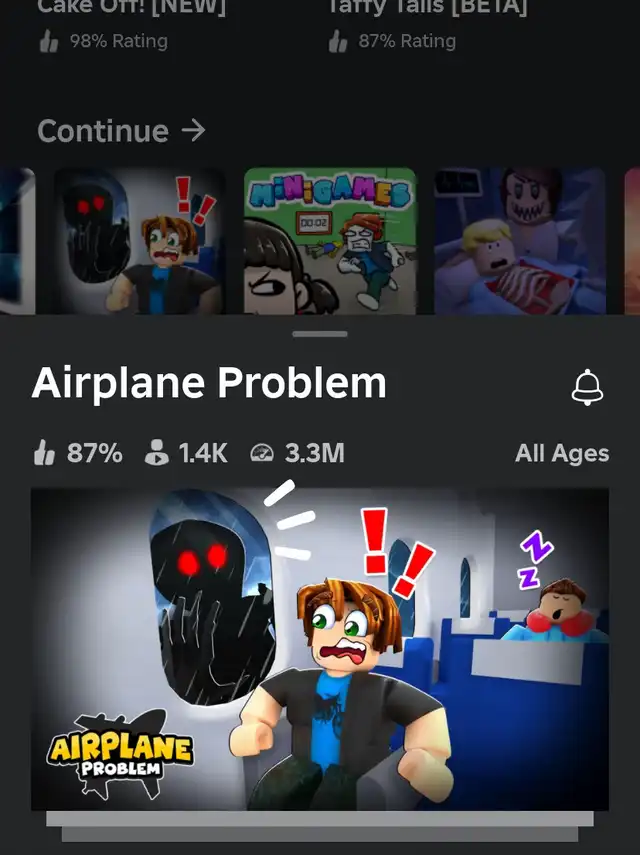This screenshot has width=640, height=855.
Task: Open the Continue section arrow
Action: [194, 130]
